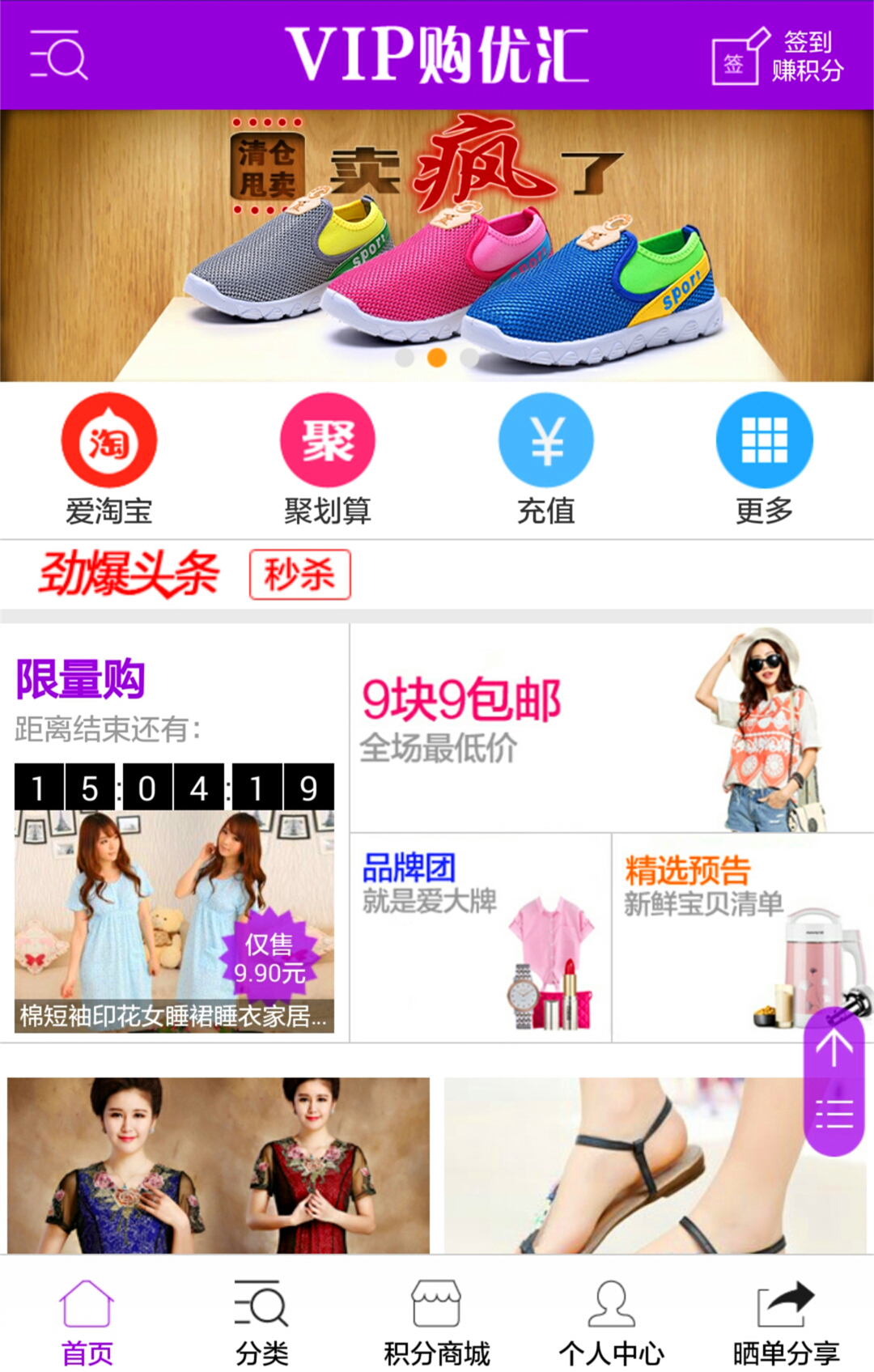
Task: Open the floating list menu icon
Action: (x=834, y=1115)
